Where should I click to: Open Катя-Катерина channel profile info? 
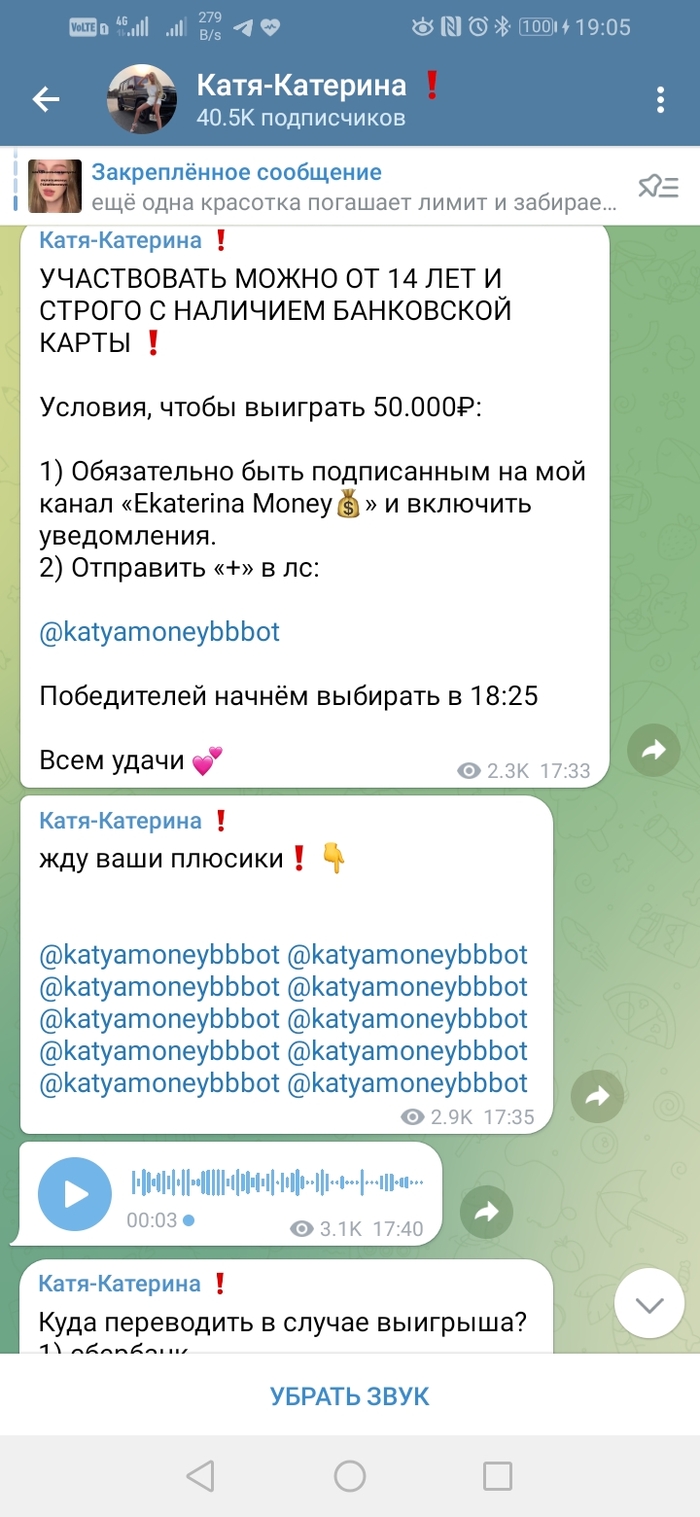click(300, 100)
